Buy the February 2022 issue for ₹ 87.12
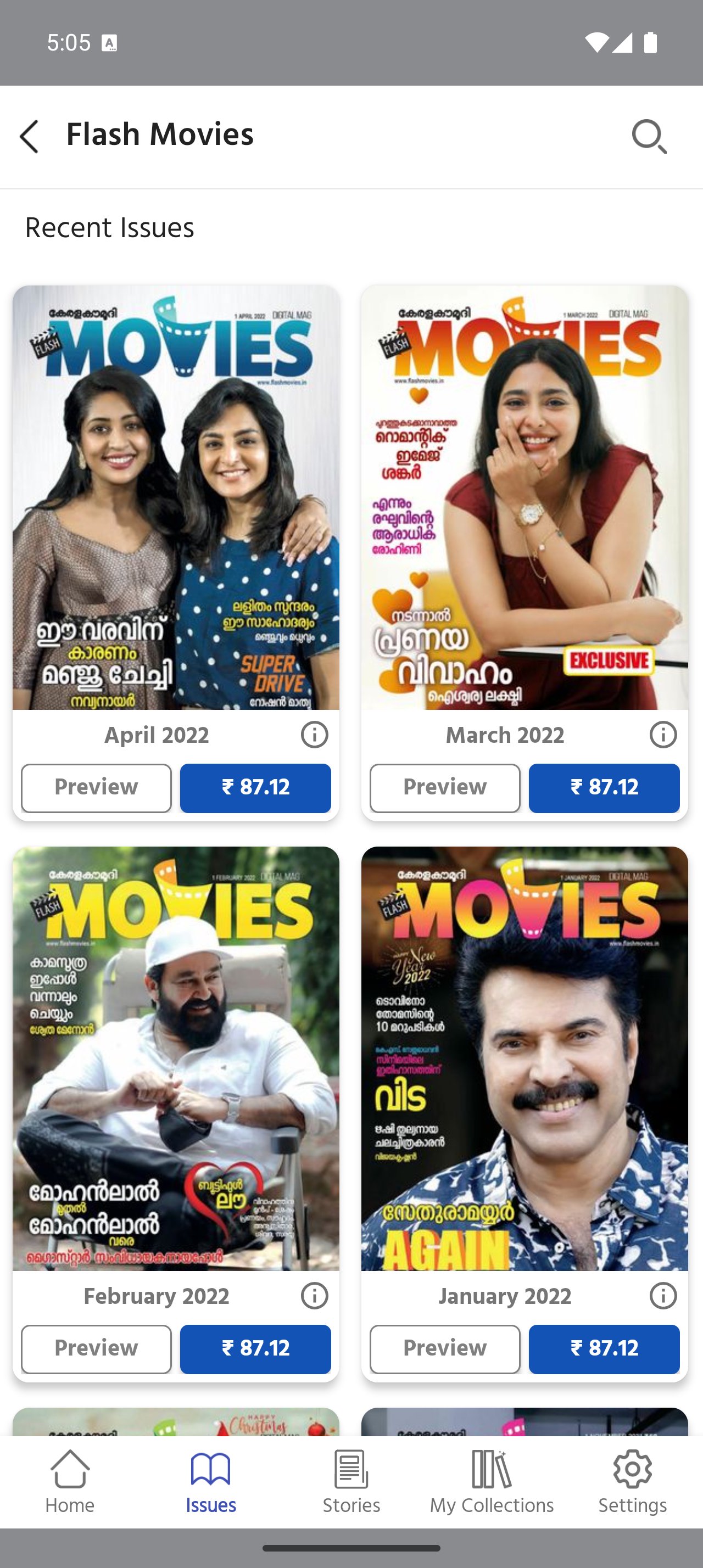 pos(255,1349)
